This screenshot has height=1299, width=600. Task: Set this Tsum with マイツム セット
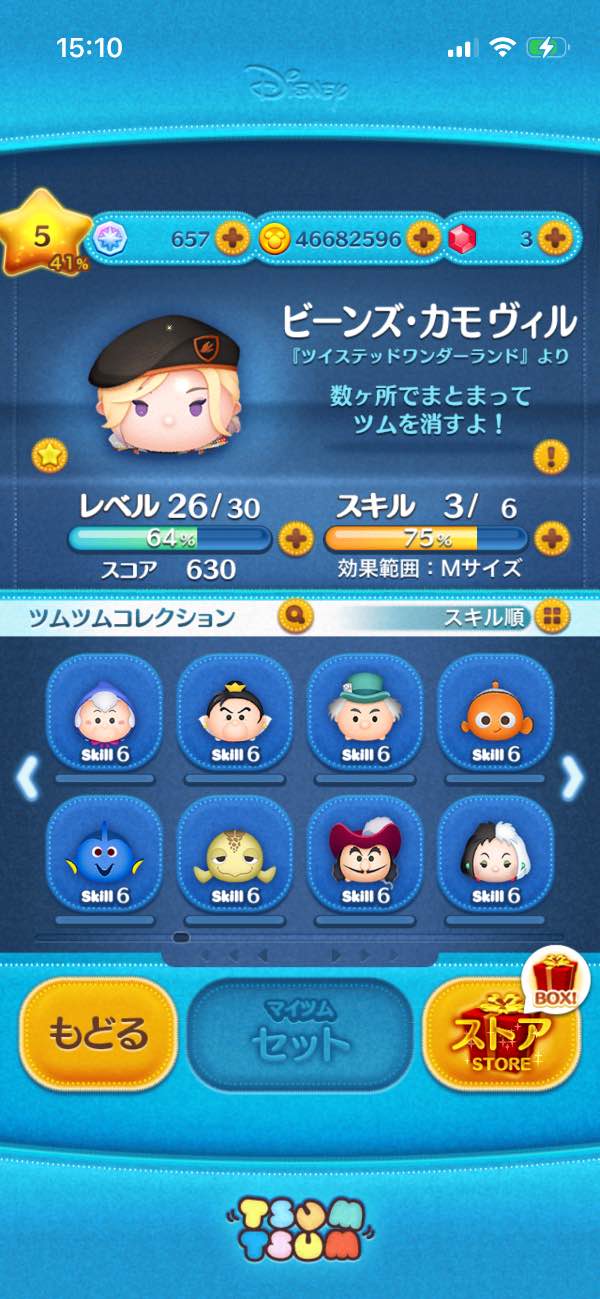pos(300,1033)
